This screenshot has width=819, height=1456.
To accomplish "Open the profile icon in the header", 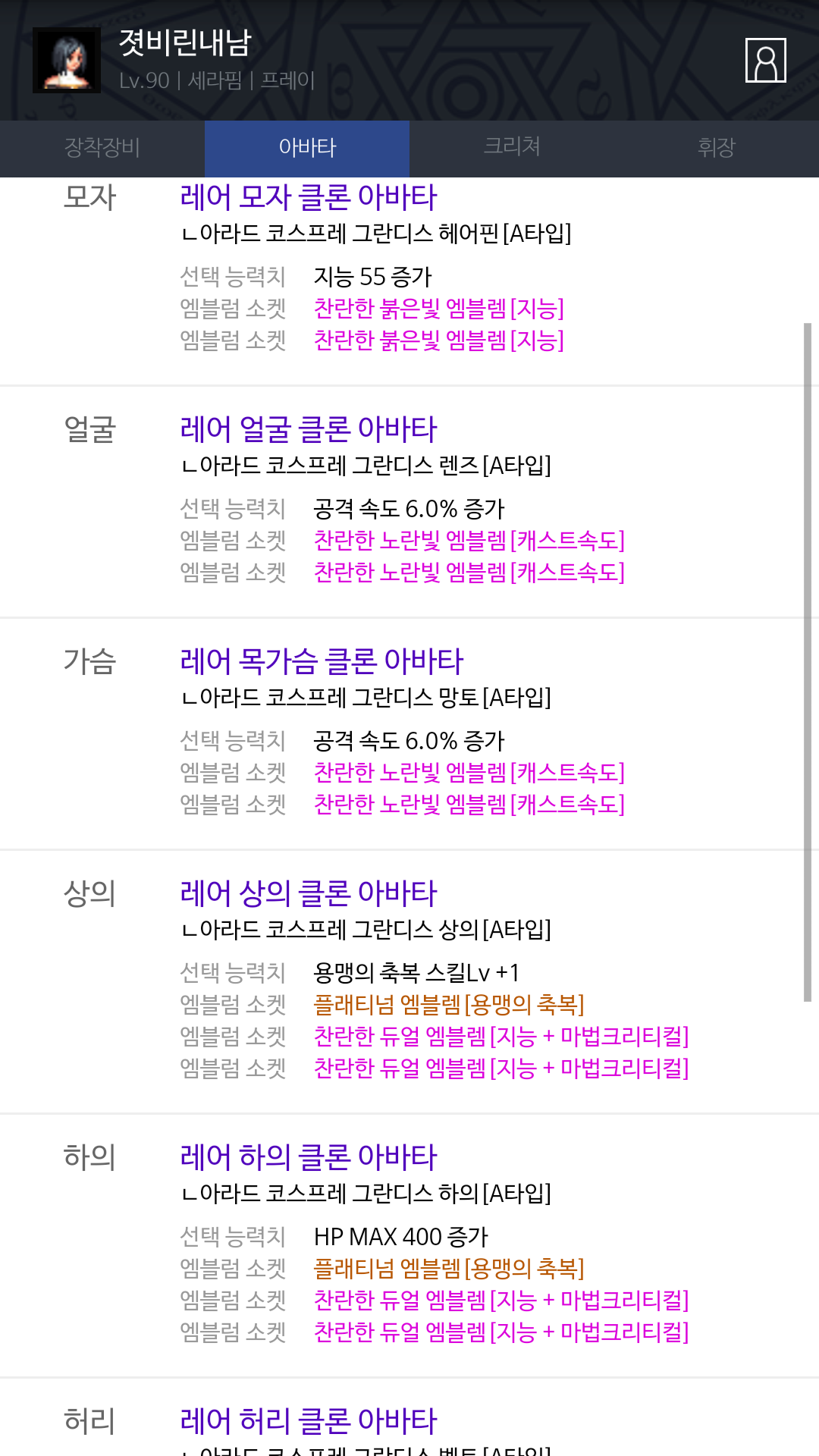I will (765, 60).
